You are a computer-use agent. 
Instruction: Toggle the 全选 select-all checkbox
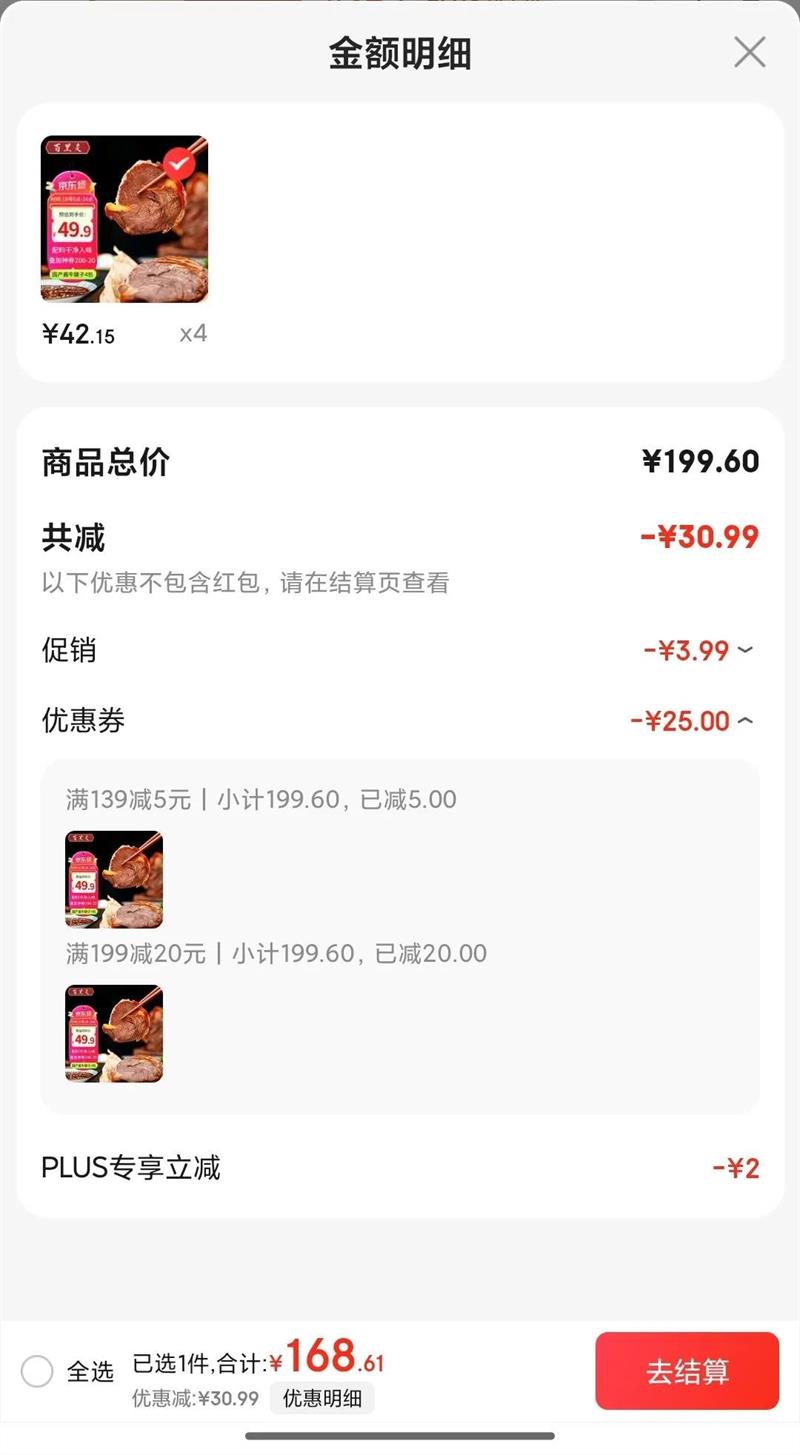(37, 1371)
